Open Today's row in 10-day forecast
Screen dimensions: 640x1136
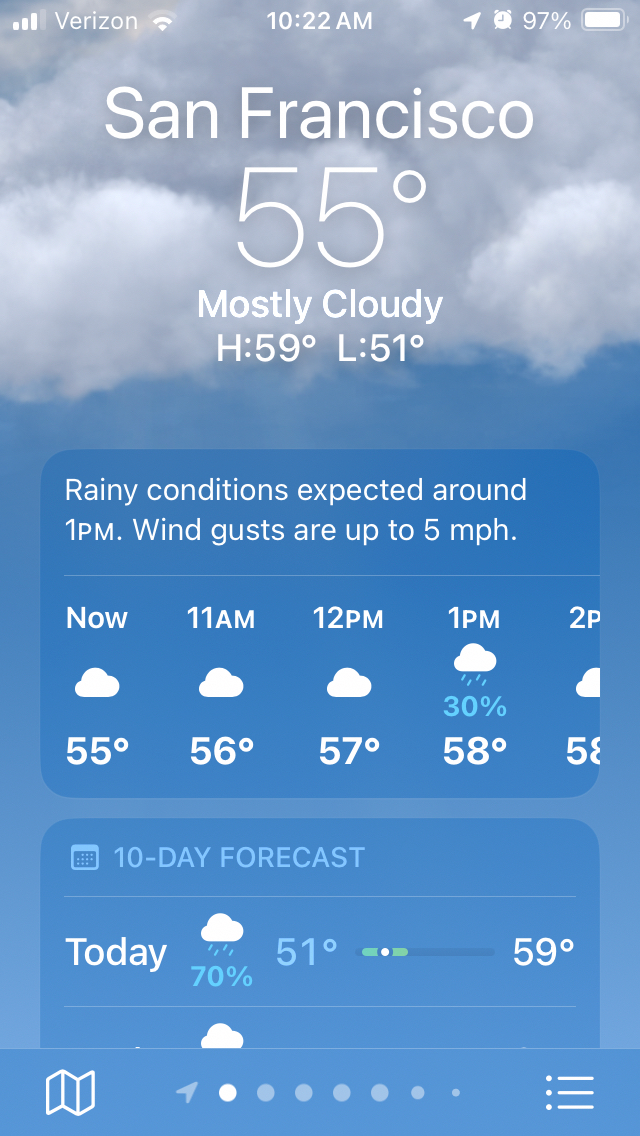pos(320,952)
